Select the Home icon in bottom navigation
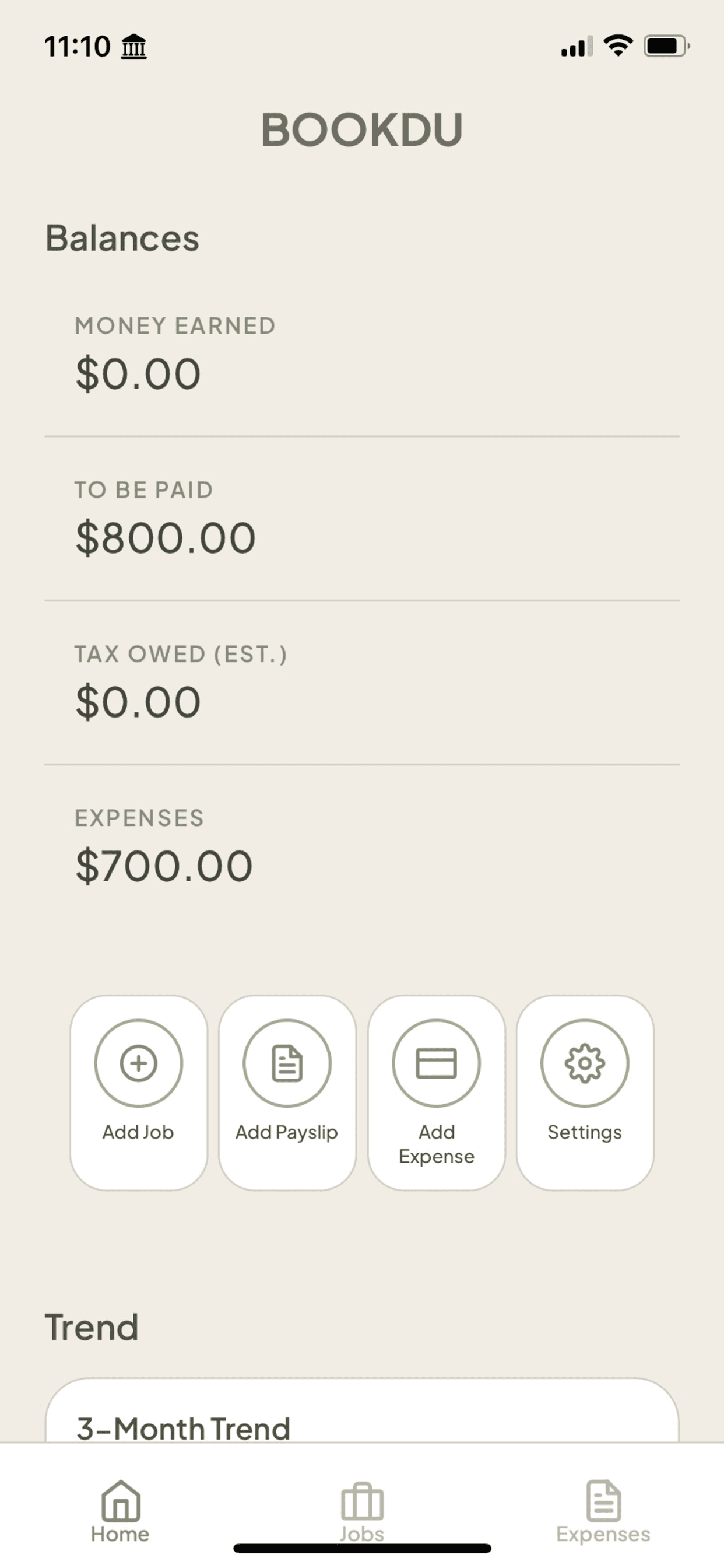This screenshot has width=724, height=1568. 120,1497
